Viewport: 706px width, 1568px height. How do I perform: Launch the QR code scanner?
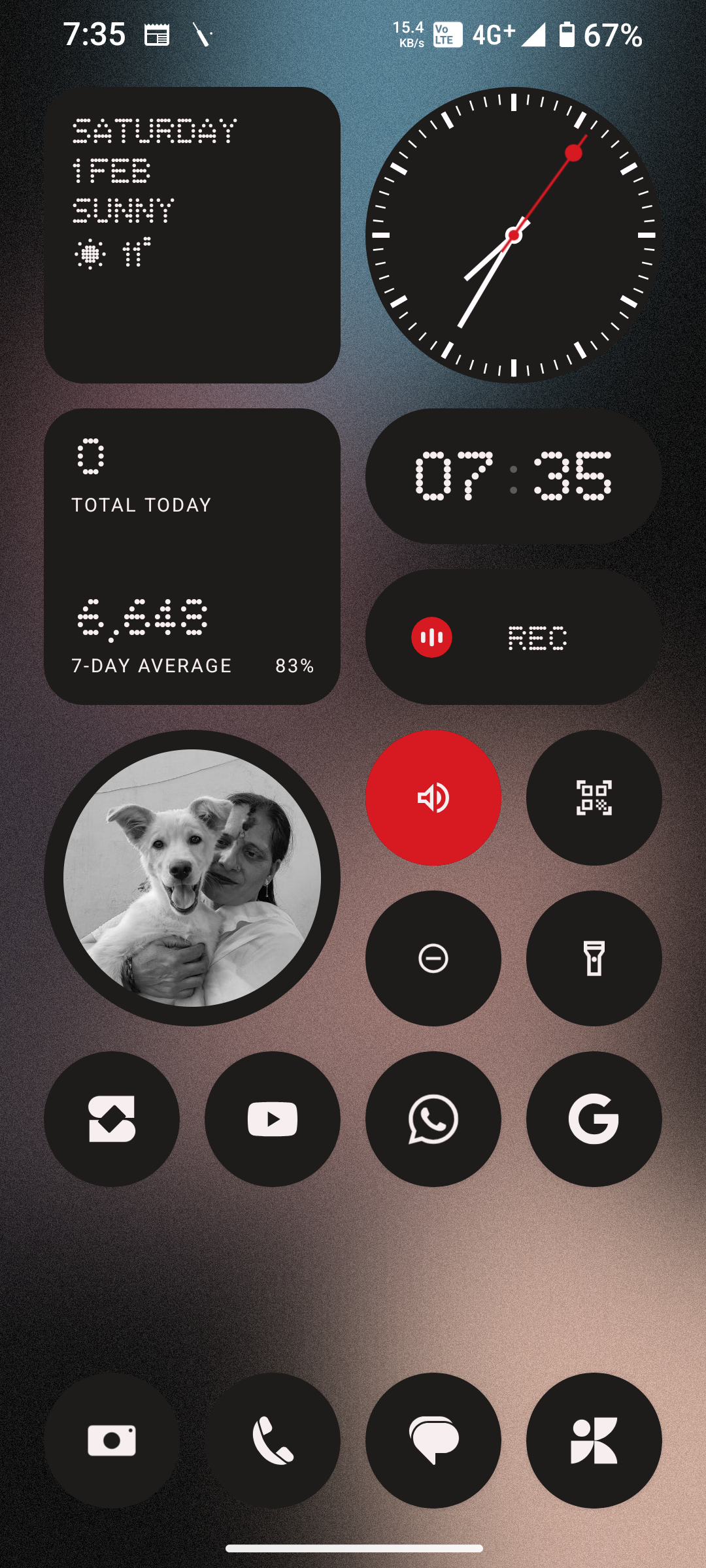pos(594,798)
